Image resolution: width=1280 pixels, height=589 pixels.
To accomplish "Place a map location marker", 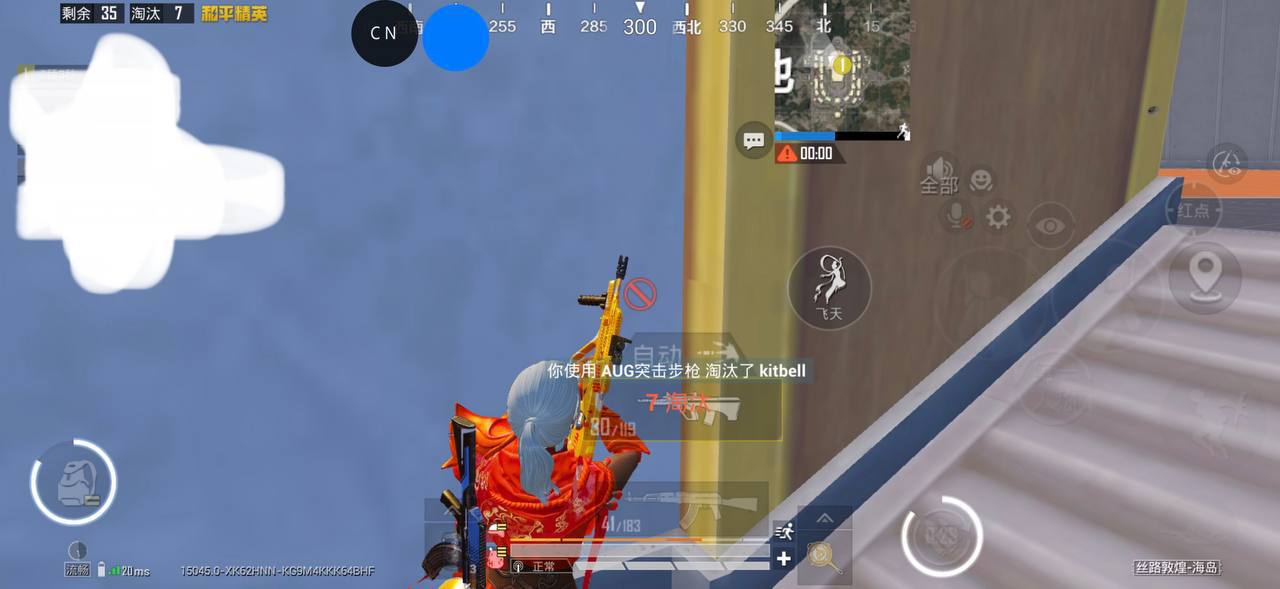I will (1204, 277).
